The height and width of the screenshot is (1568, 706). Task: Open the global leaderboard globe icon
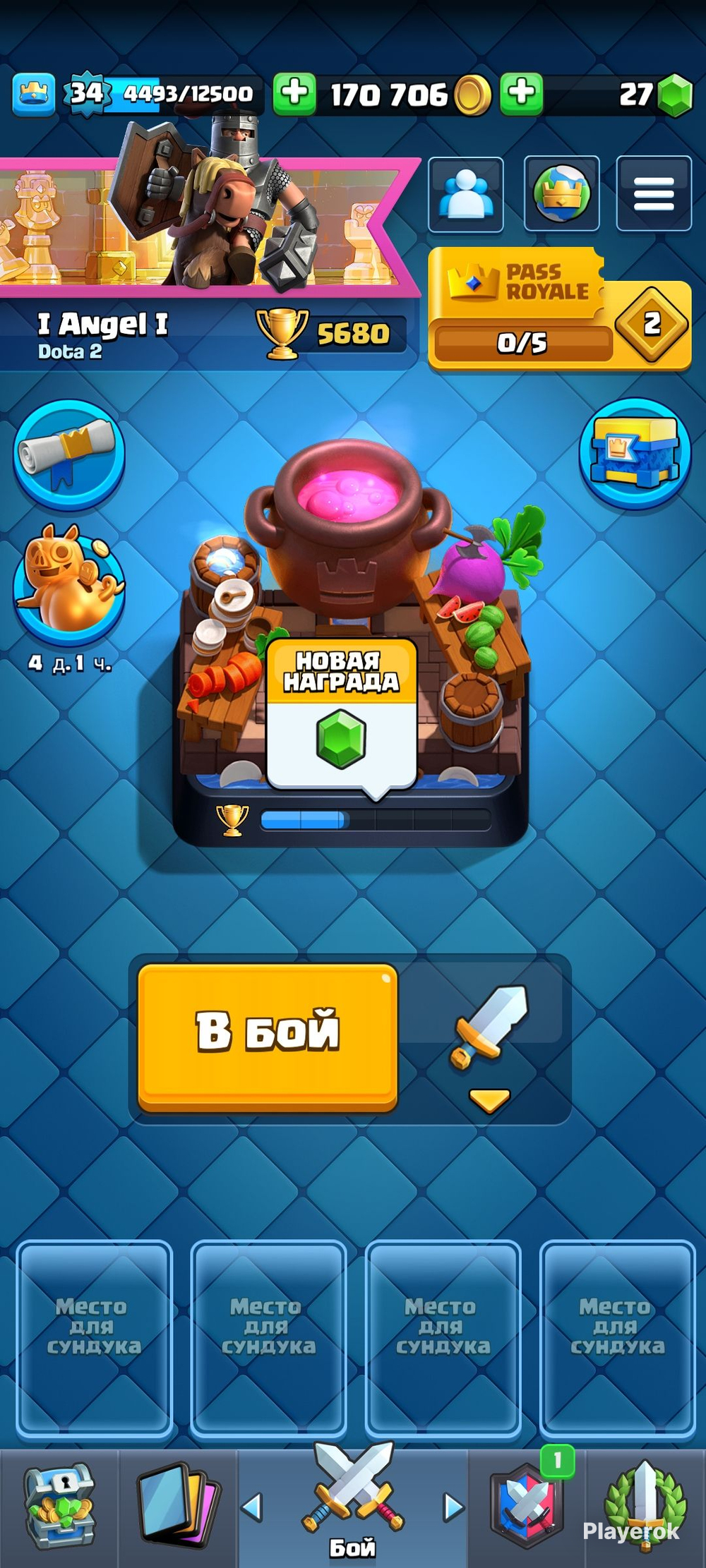(562, 194)
